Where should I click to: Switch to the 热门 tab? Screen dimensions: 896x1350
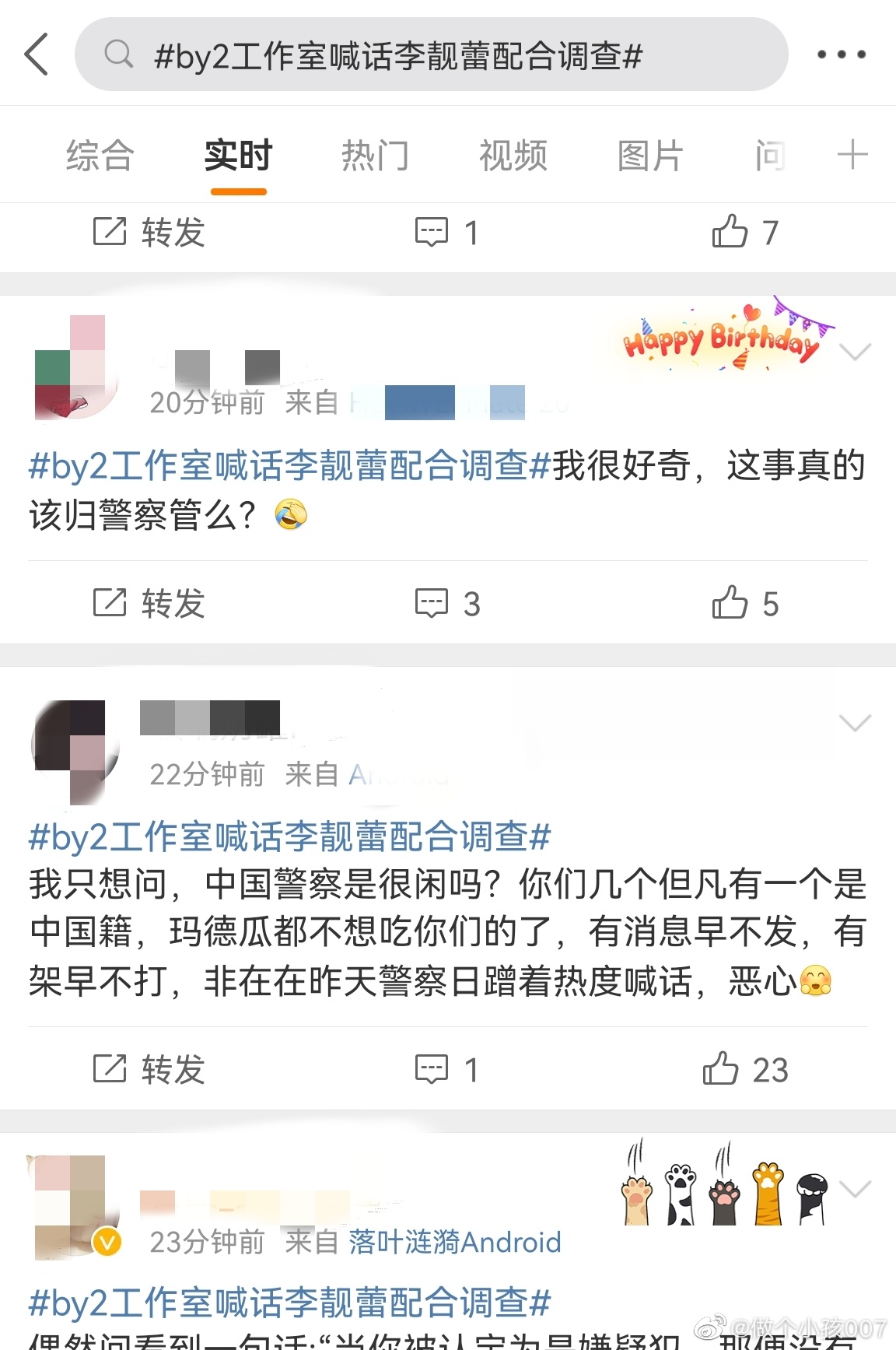(376, 155)
